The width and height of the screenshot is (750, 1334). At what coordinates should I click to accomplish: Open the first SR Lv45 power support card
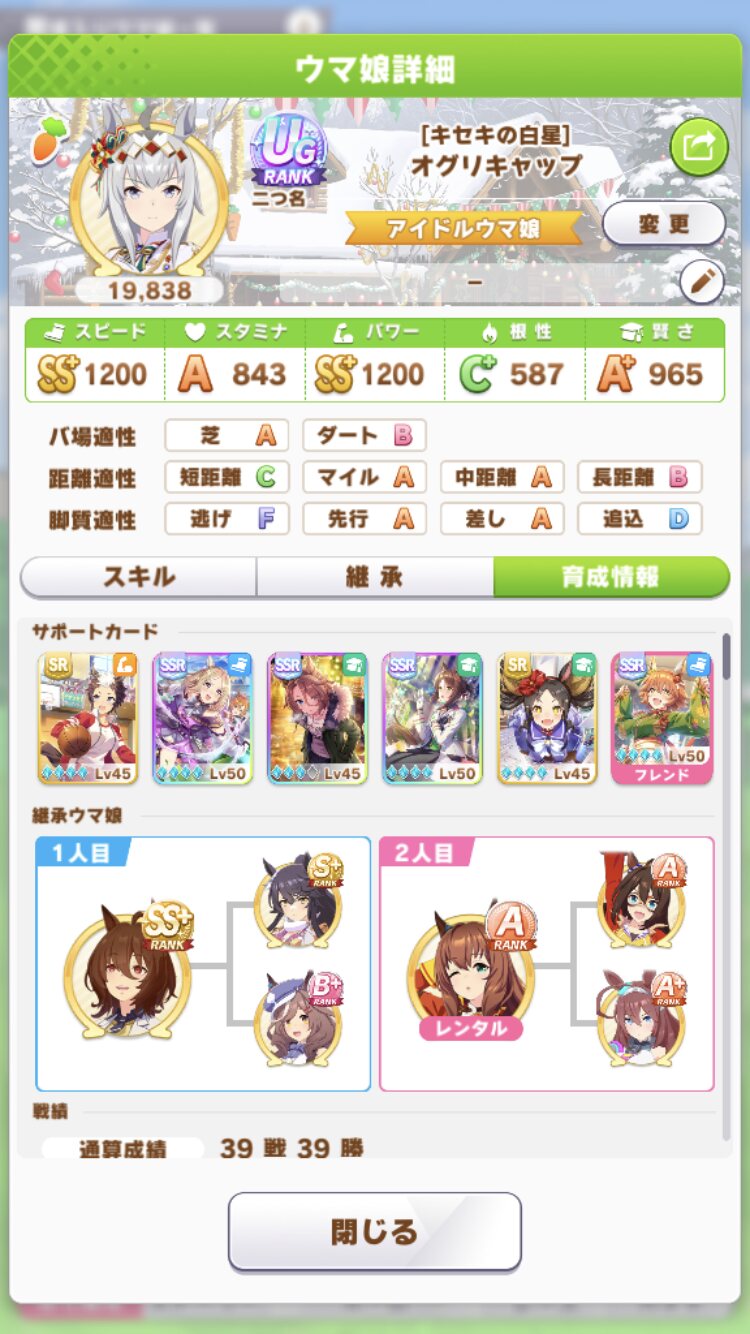click(x=88, y=717)
